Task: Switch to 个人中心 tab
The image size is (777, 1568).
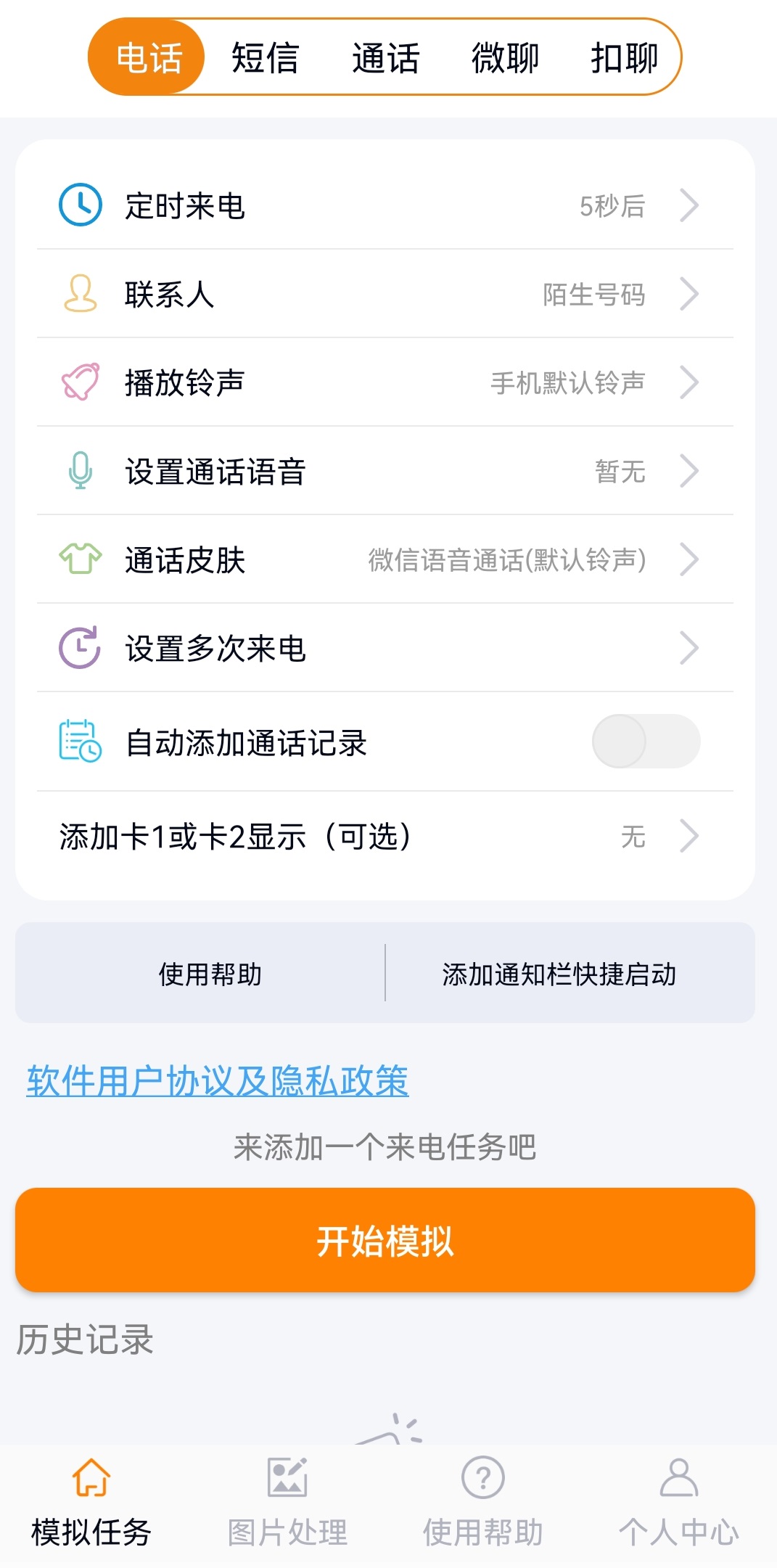Action: coord(679,1501)
